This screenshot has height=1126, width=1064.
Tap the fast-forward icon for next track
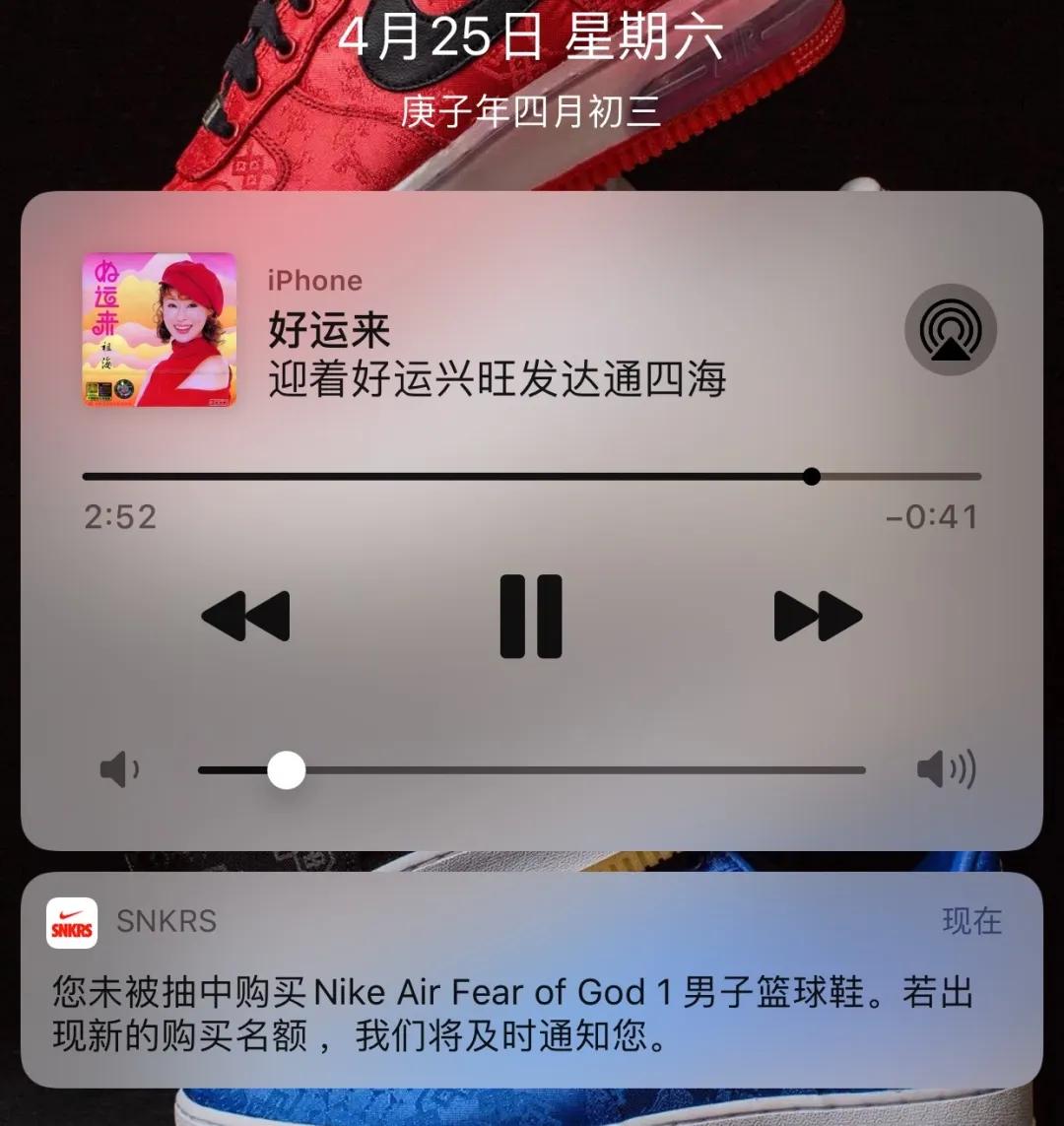coord(819,617)
